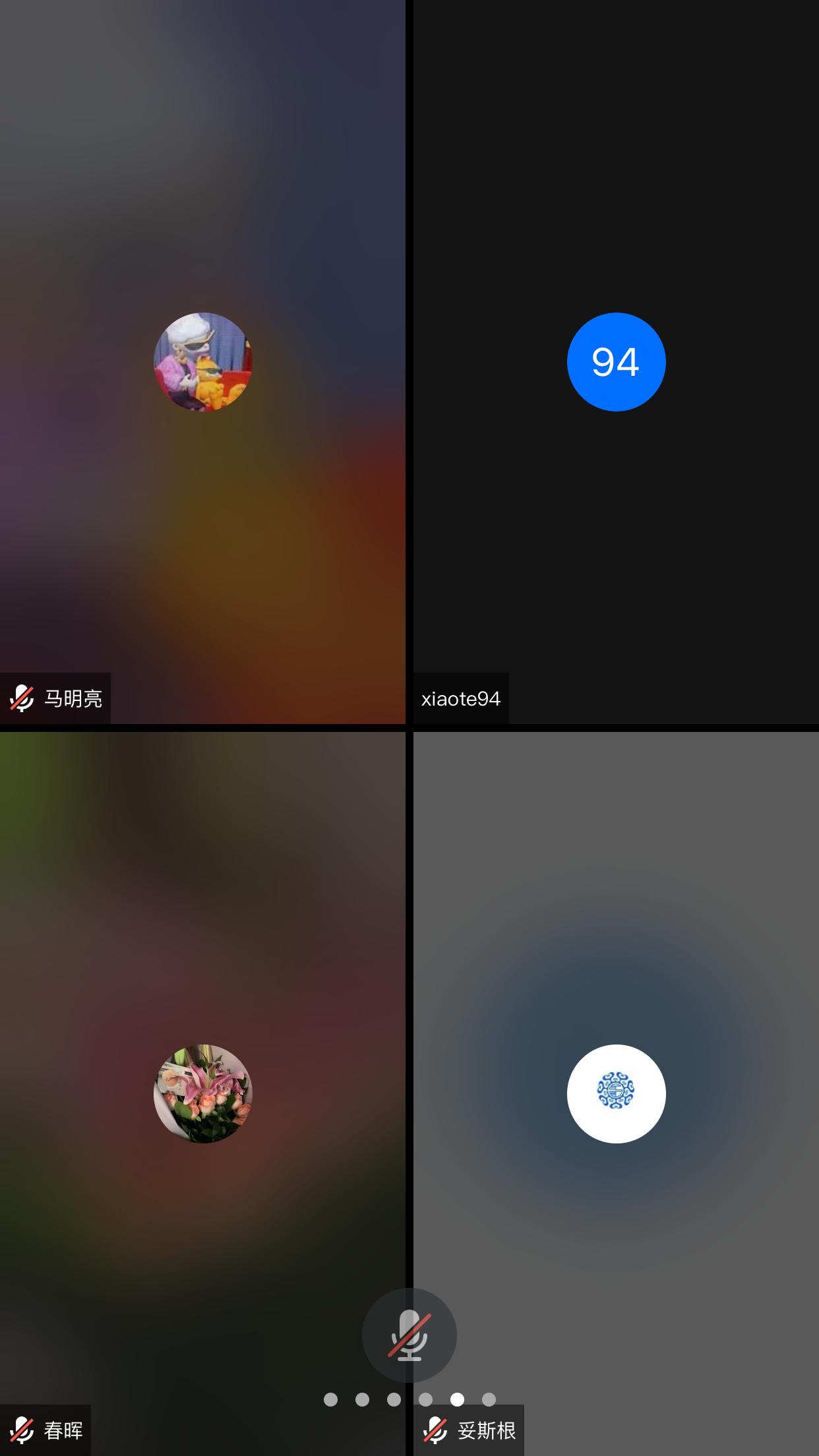Unmute the microphone with the center button
819x1456 pixels.
pos(409,1335)
